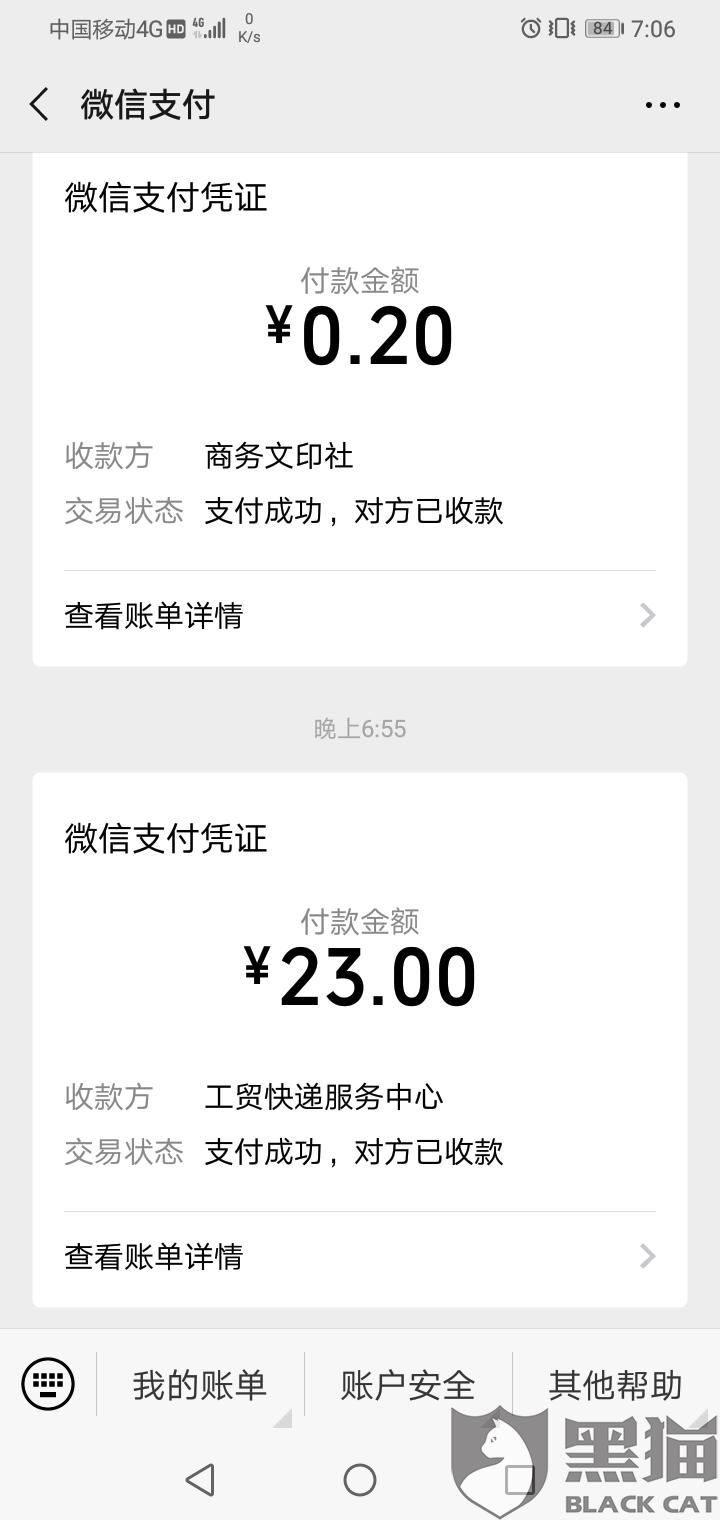Go back from 微信支付 using the top arrow
This screenshot has height=1520, width=720.
point(39,104)
